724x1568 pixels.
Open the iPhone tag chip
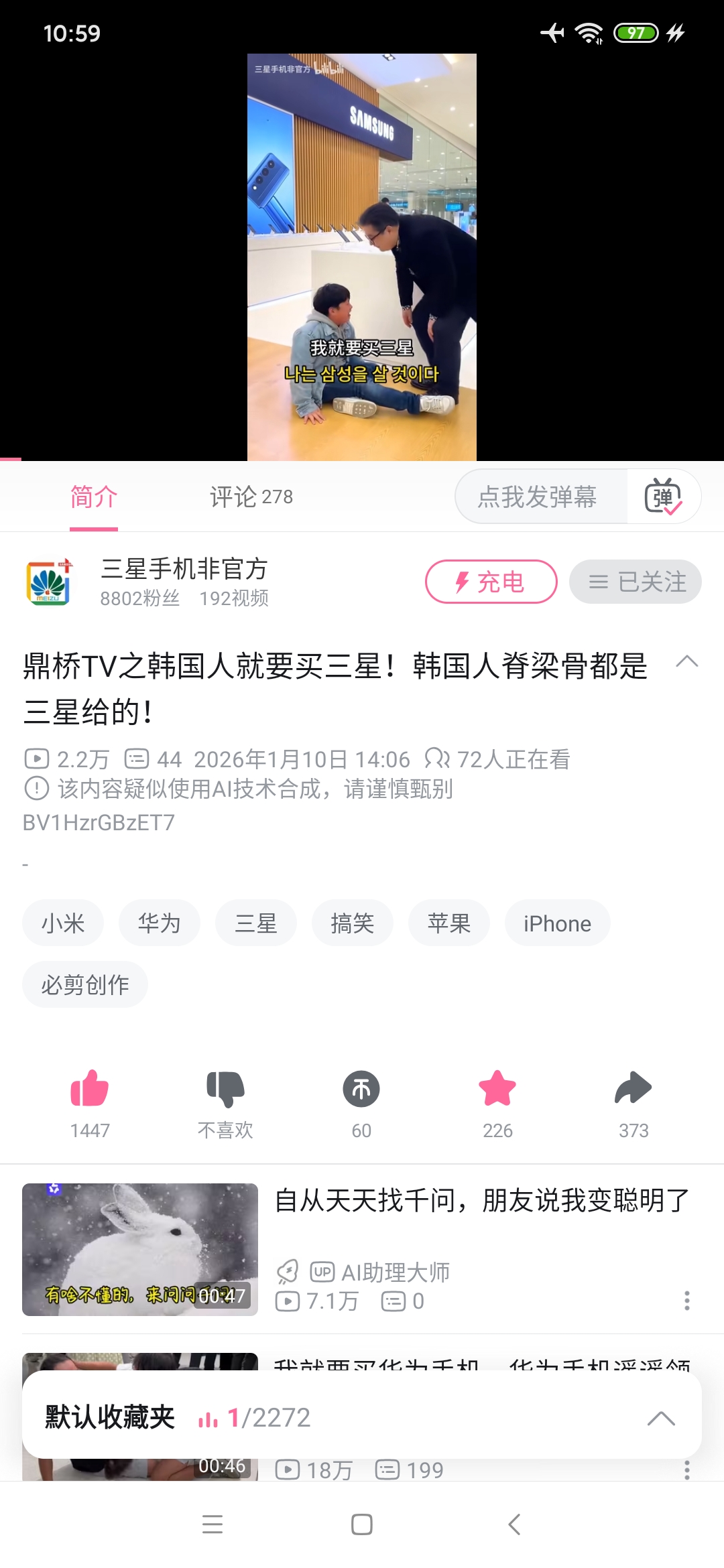557,923
